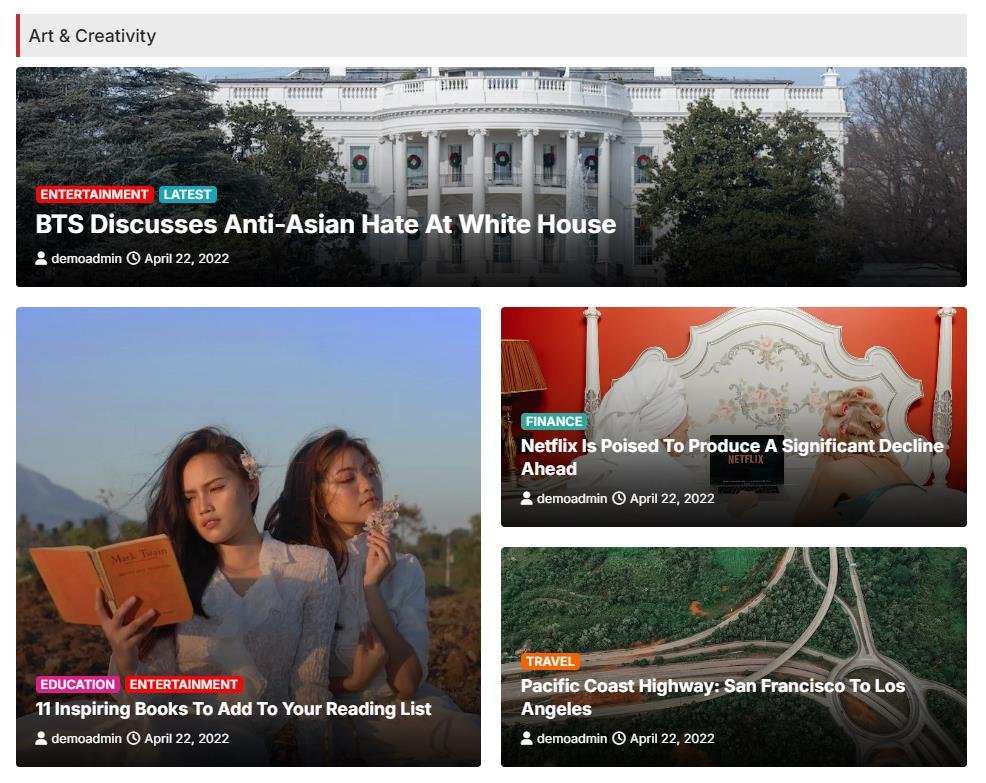View demoadmin profile from Pacific Coast article
This screenshot has width=986, height=783.
click(x=571, y=739)
